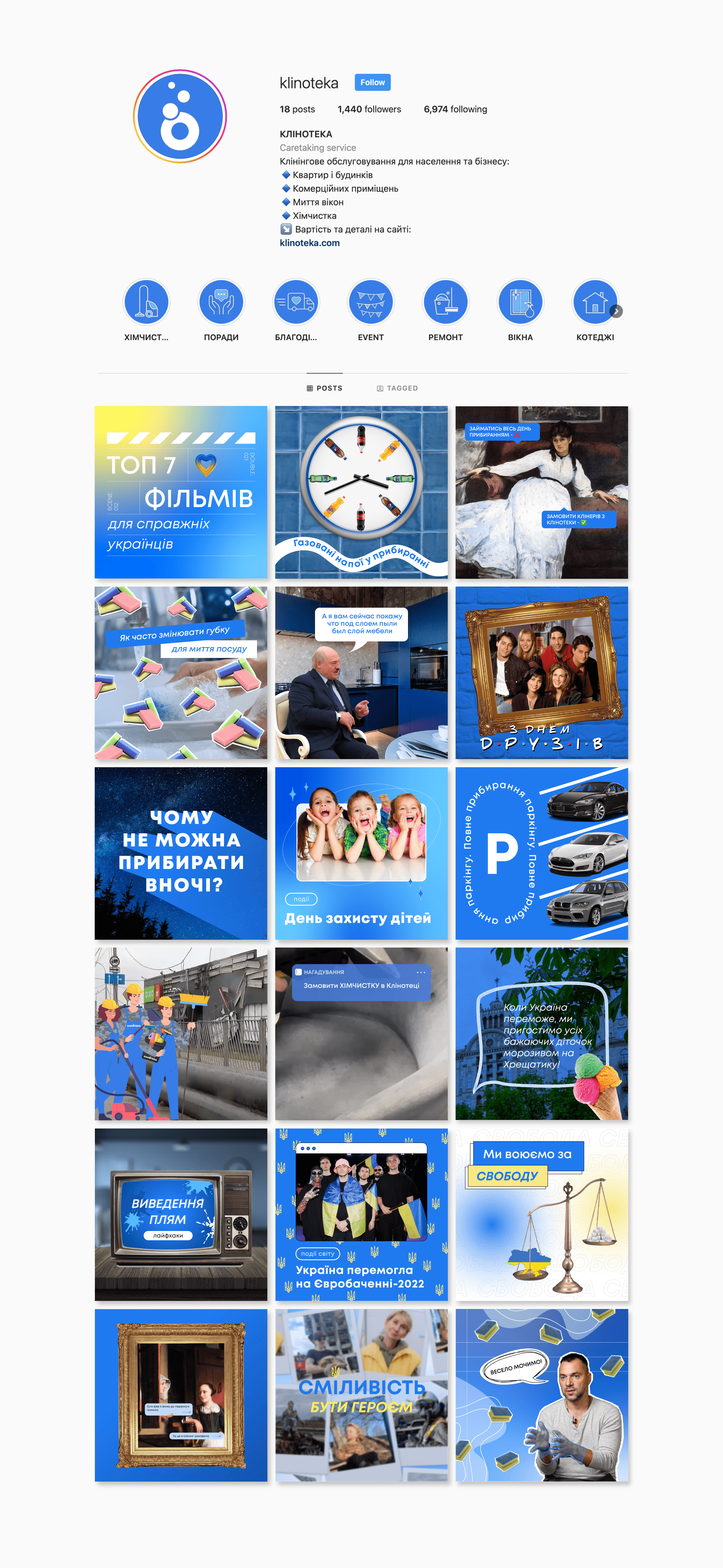Open the ЧОМУ НЕ МОЖНА ПРИБИРАТИ ВНОЧІ post
Viewport: 723px width, 1568px height.
181,853
